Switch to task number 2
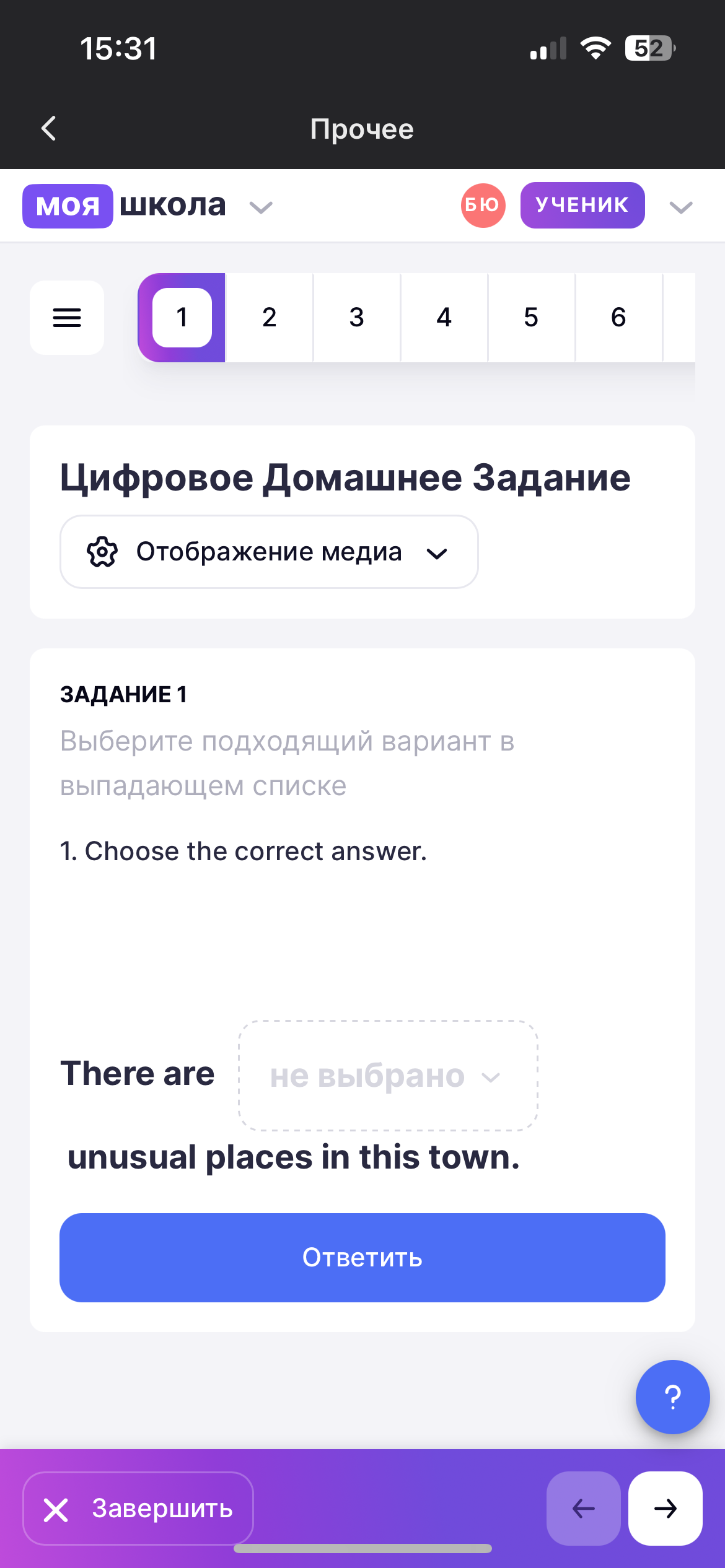 pos(269,318)
